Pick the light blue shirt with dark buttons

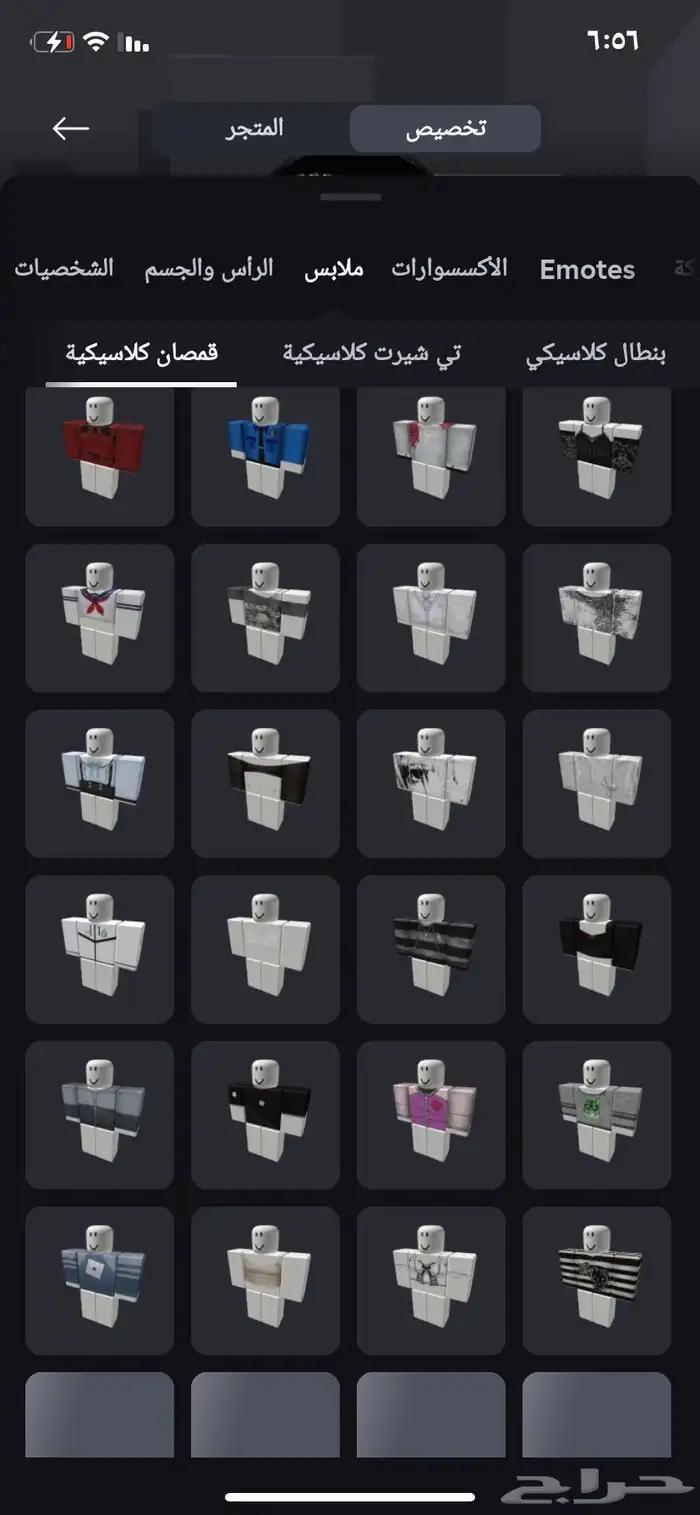(x=99, y=784)
